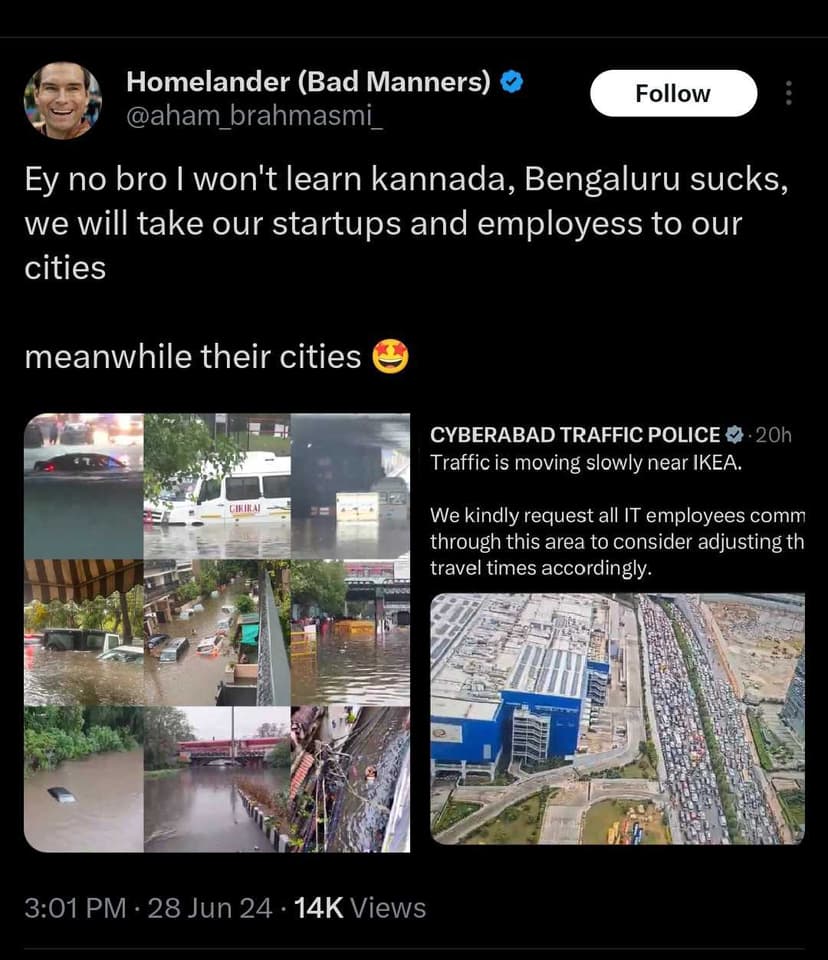Follow Homelander (Bad Manners)
Image resolution: width=828 pixels, height=960 pixels.
[x=673, y=94]
